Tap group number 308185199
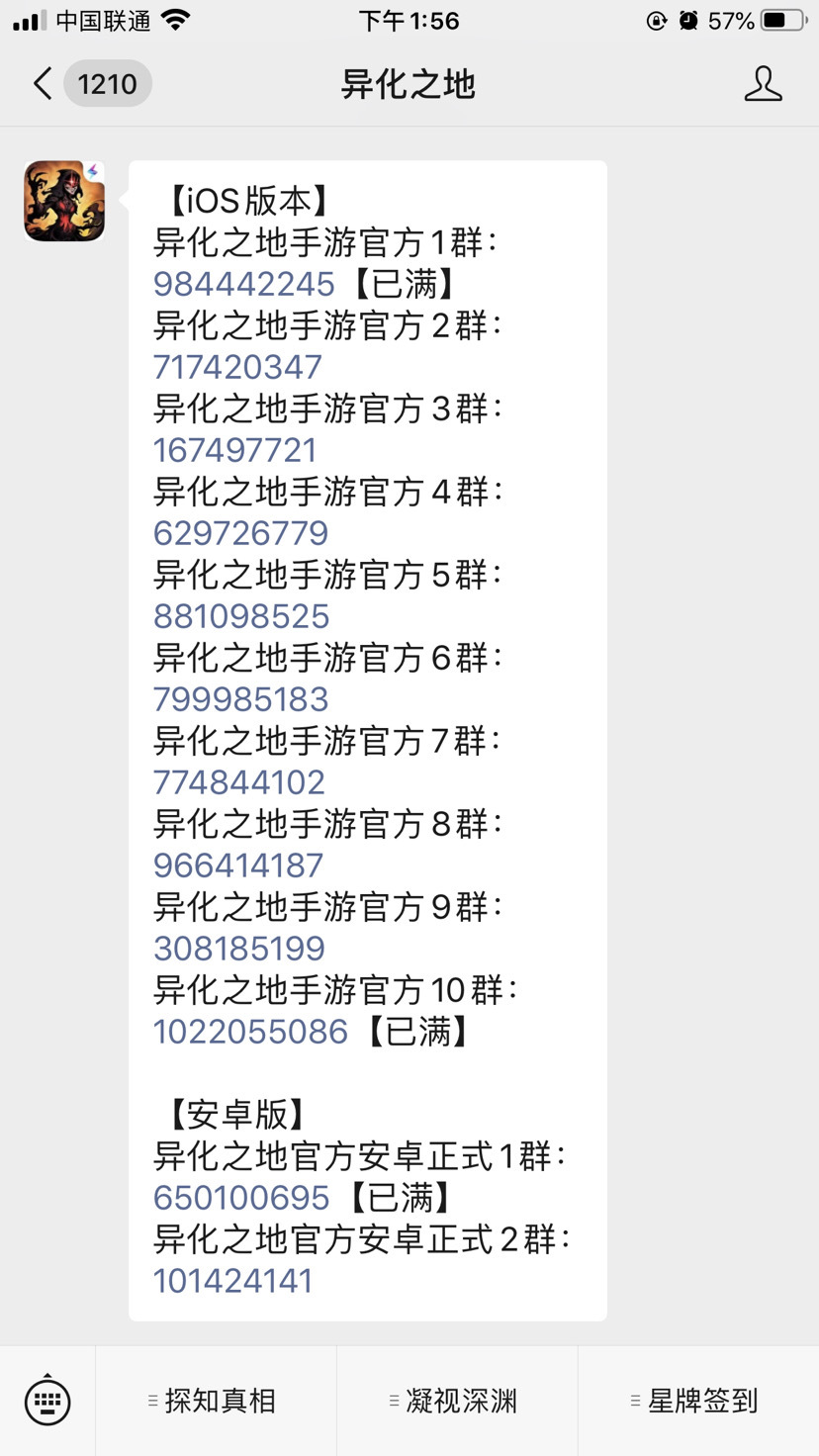 click(x=239, y=949)
